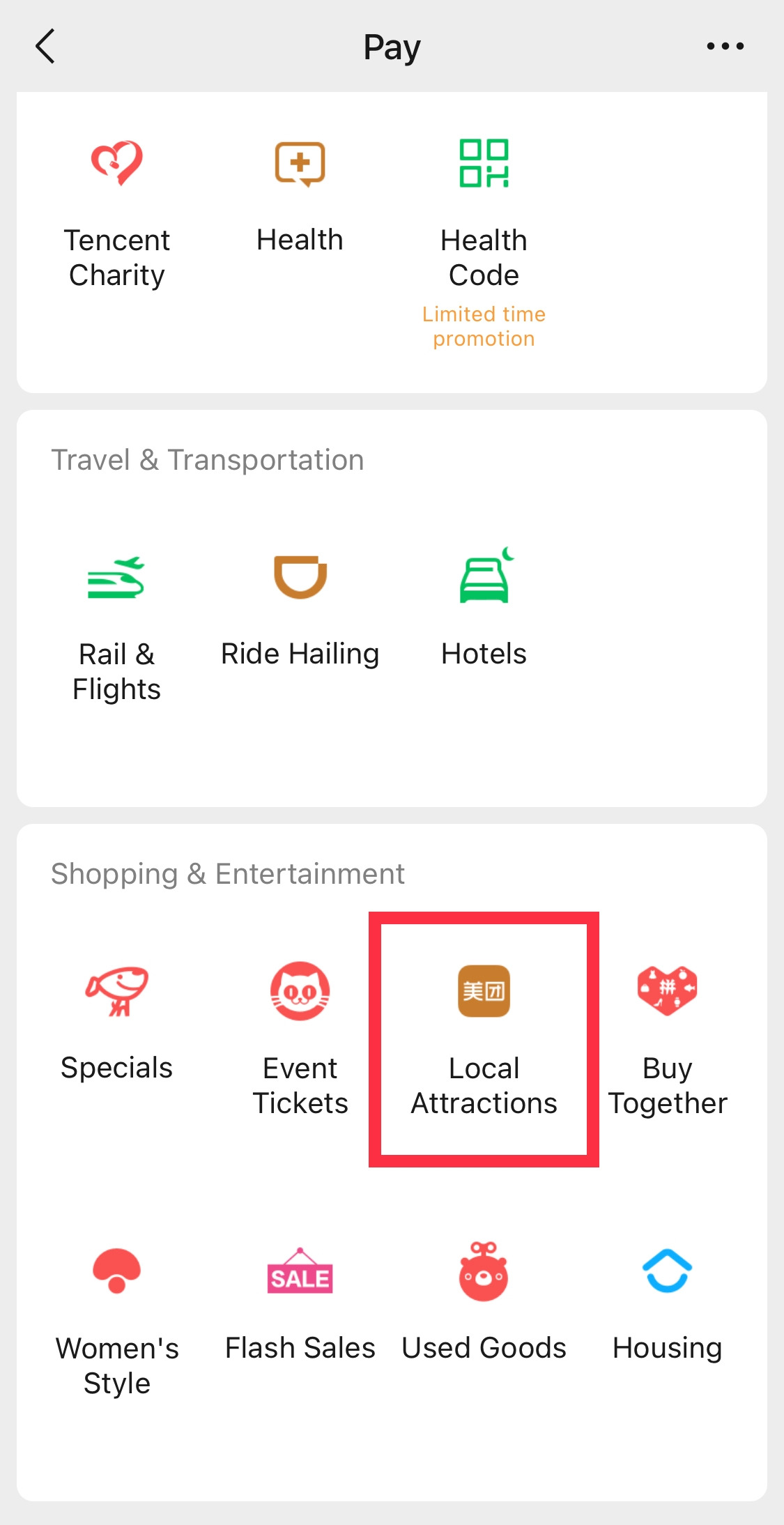Open the Housing service
This screenshot has width=784, height=1525.
(x=668, y=1303)
